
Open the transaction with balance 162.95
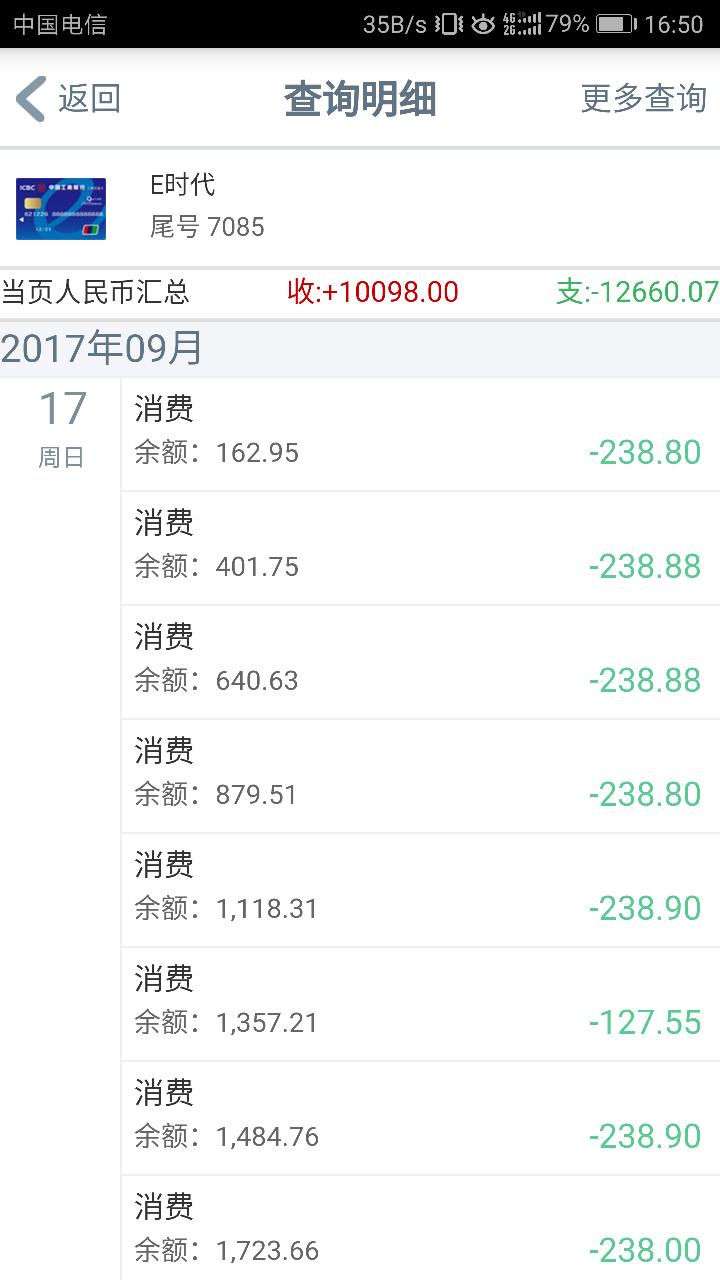[x=420, y=434]
